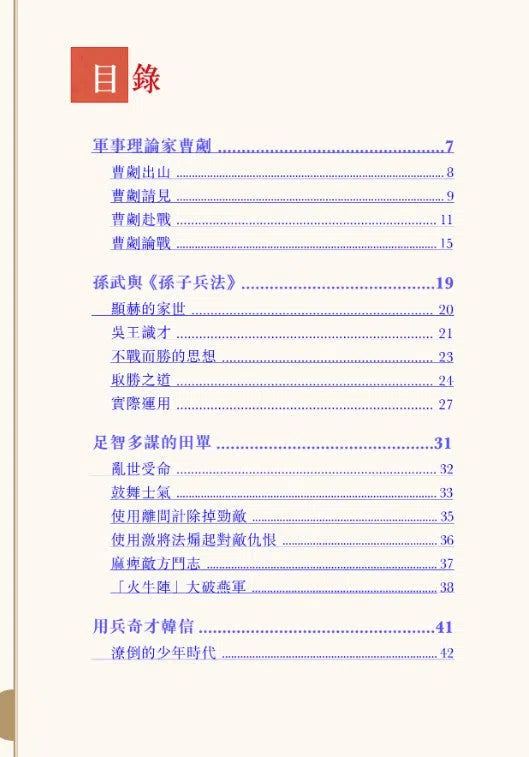Open the 曹劌請見 section
529x757 pixels.
point(282,196)
